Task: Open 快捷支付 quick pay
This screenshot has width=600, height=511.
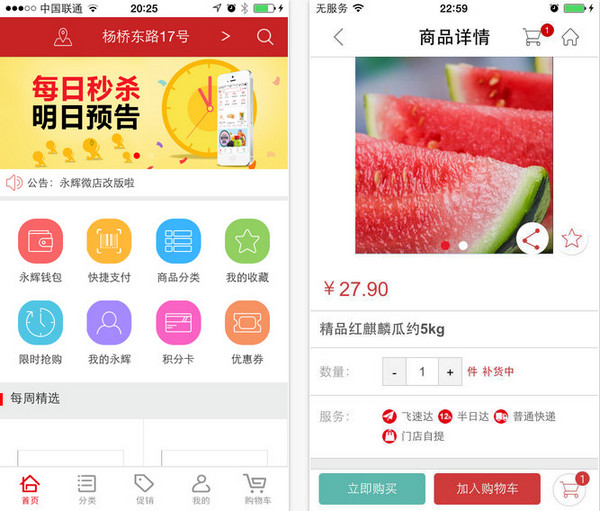Action: coord(109,241)
